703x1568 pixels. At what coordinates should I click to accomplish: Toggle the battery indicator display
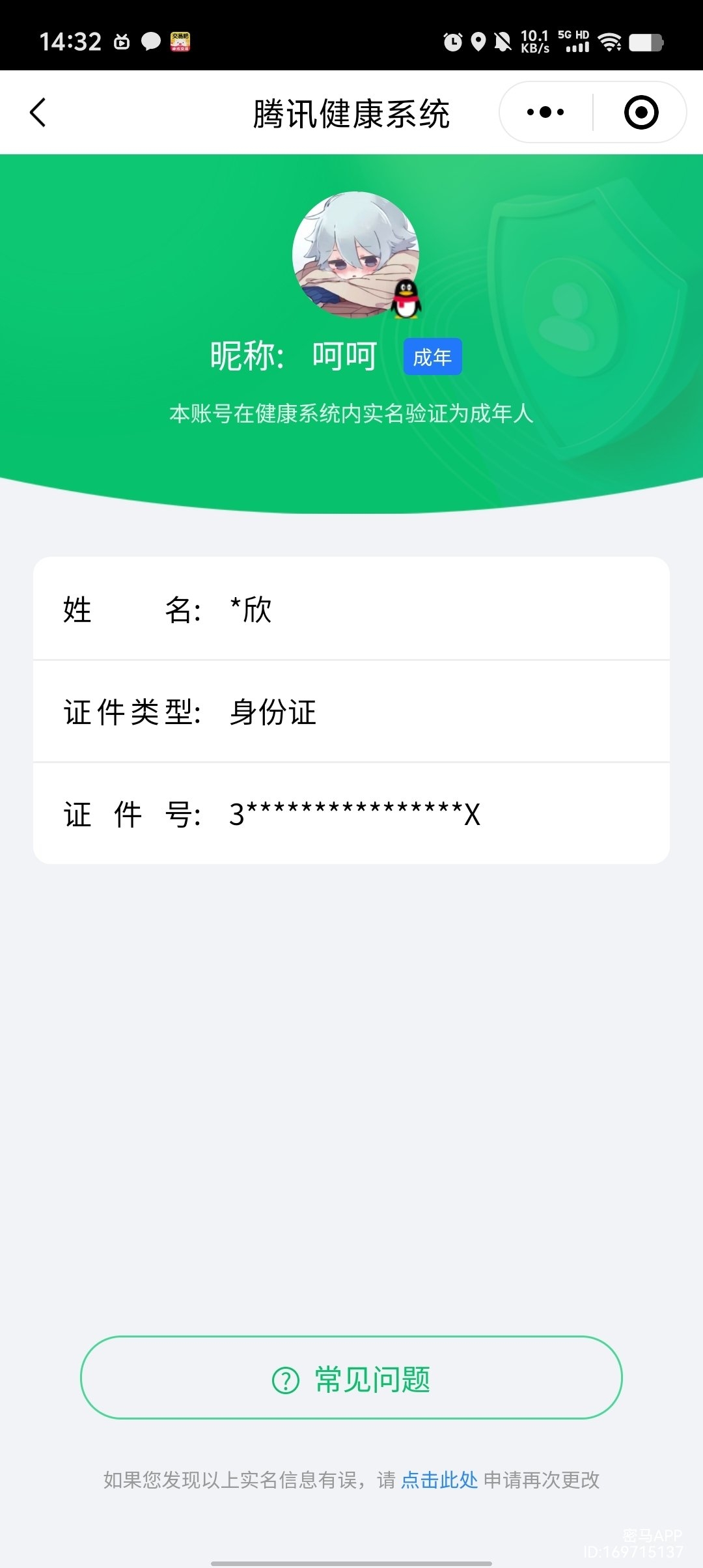(x=646, y=41)
